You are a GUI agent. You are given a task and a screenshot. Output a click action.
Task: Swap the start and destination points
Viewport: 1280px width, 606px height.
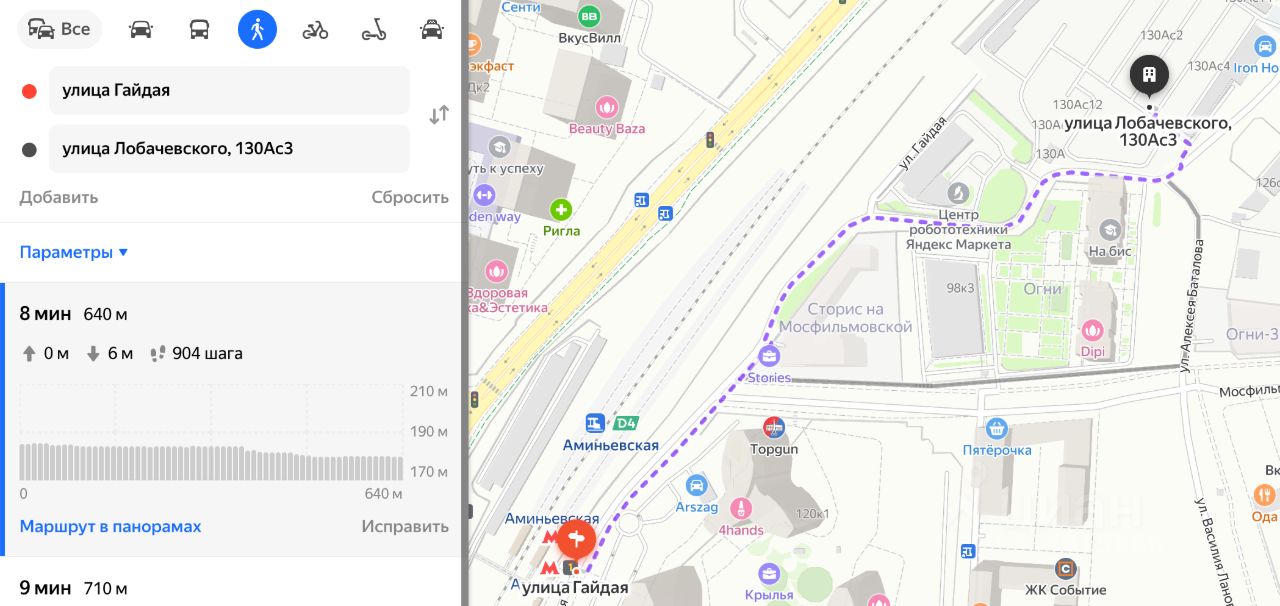coord(439,115)
